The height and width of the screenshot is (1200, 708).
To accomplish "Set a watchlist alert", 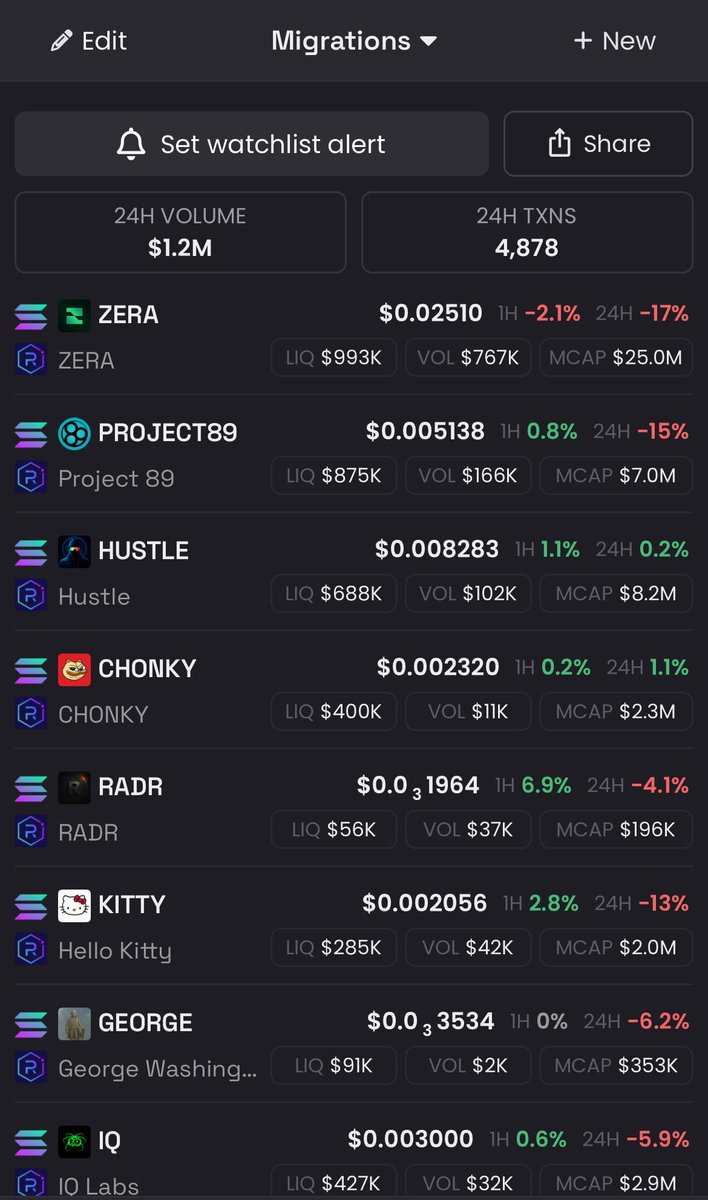I will pos(251,144).
